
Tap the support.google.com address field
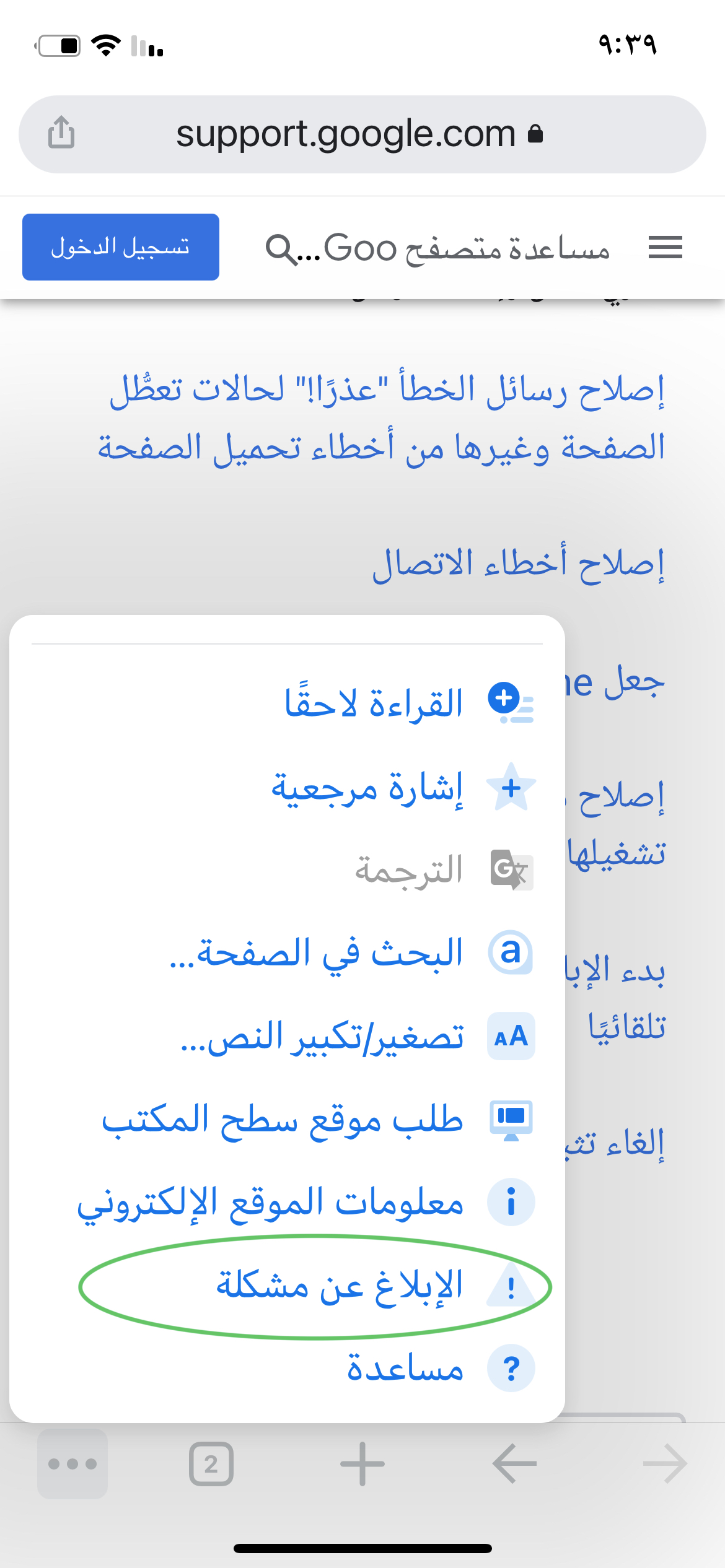[362, 134]
